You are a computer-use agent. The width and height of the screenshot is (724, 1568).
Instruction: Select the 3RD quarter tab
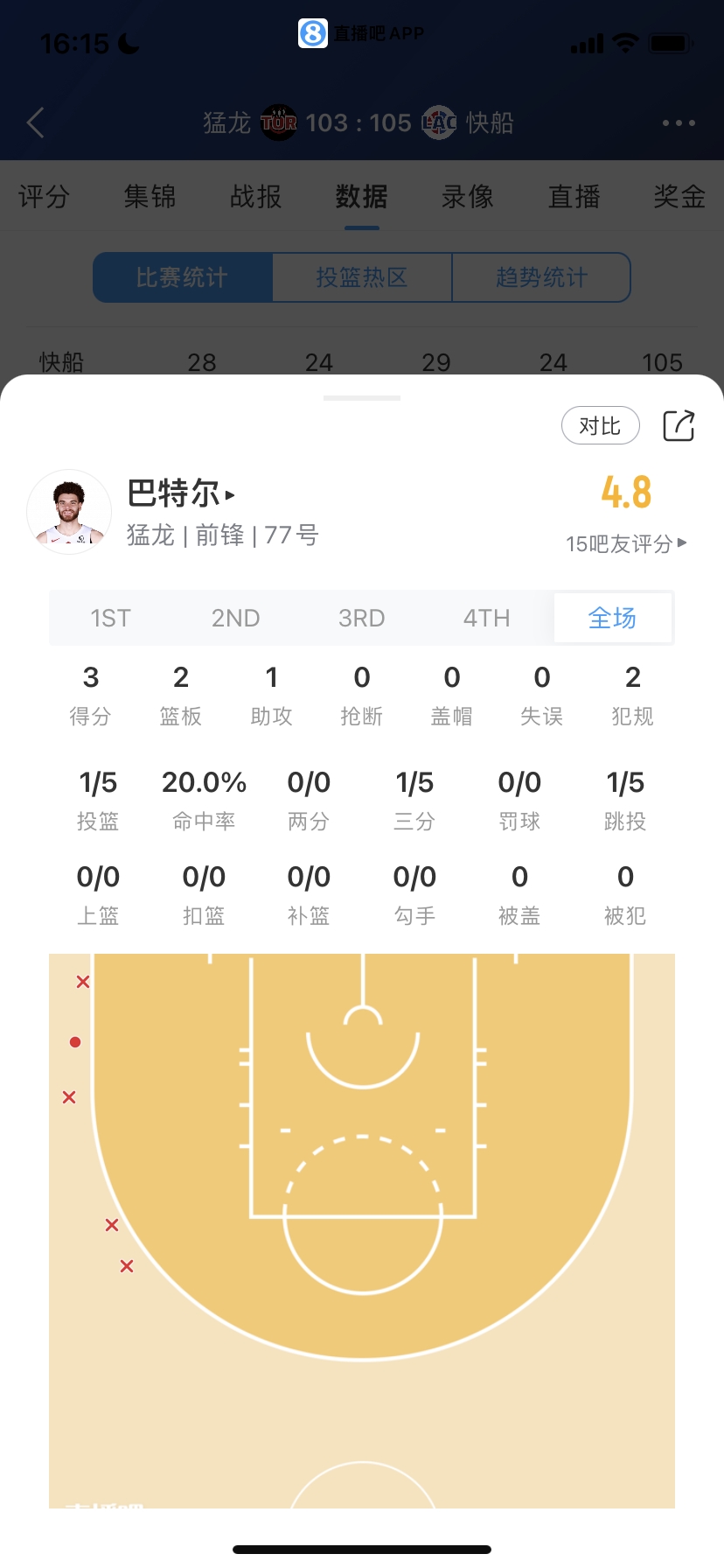(361, 619)
